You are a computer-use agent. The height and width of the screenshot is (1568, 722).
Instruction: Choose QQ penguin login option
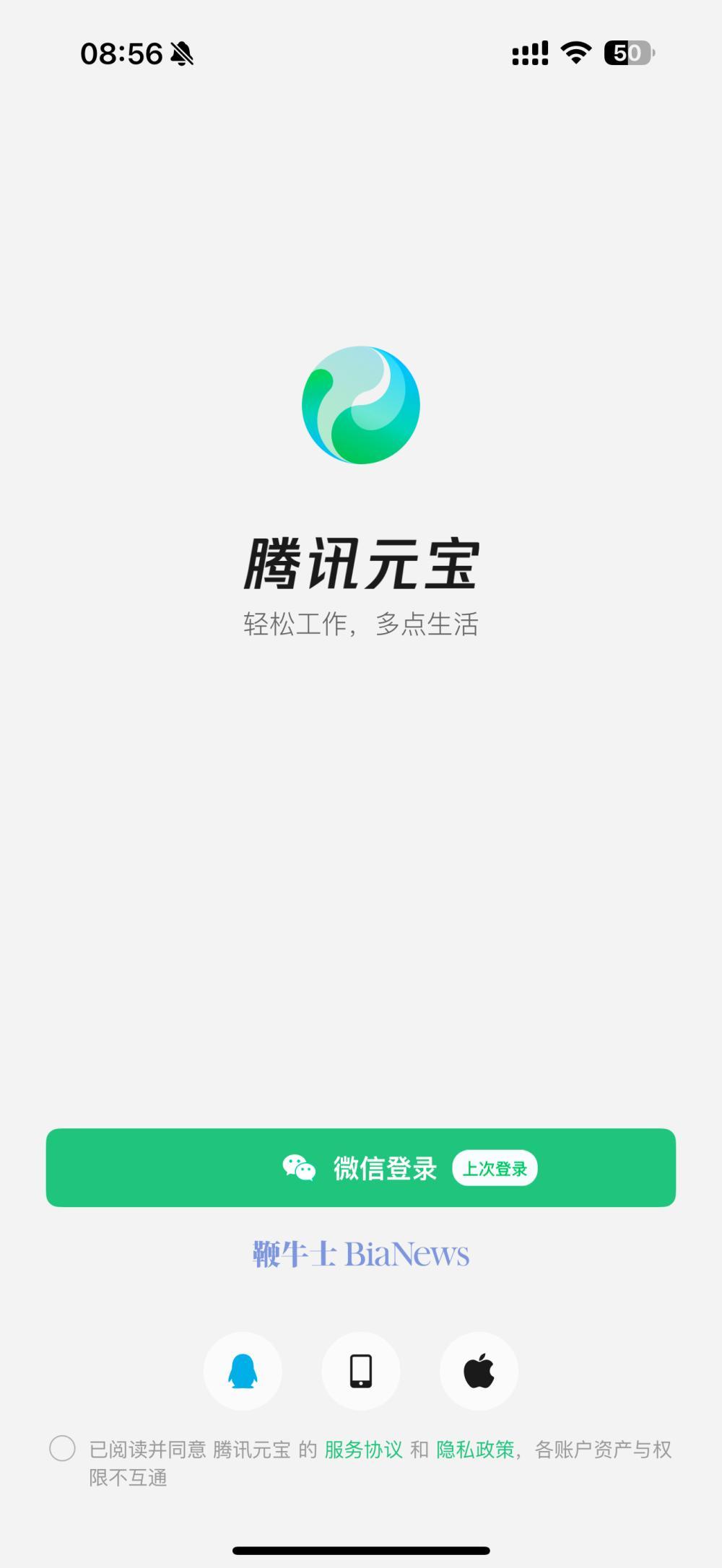pos(243,1371)
